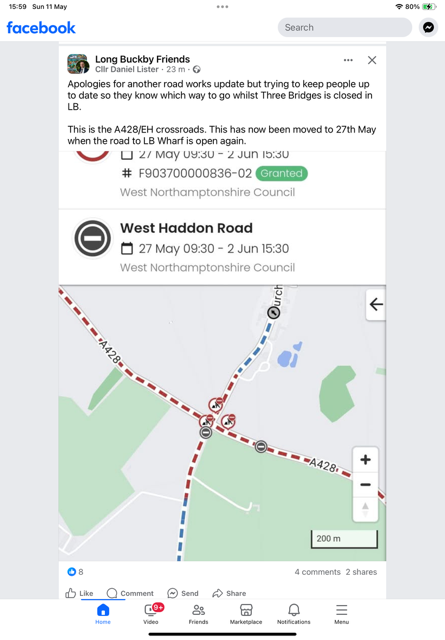
Task: Tap the Facebook search field
Action: [345, 27]
